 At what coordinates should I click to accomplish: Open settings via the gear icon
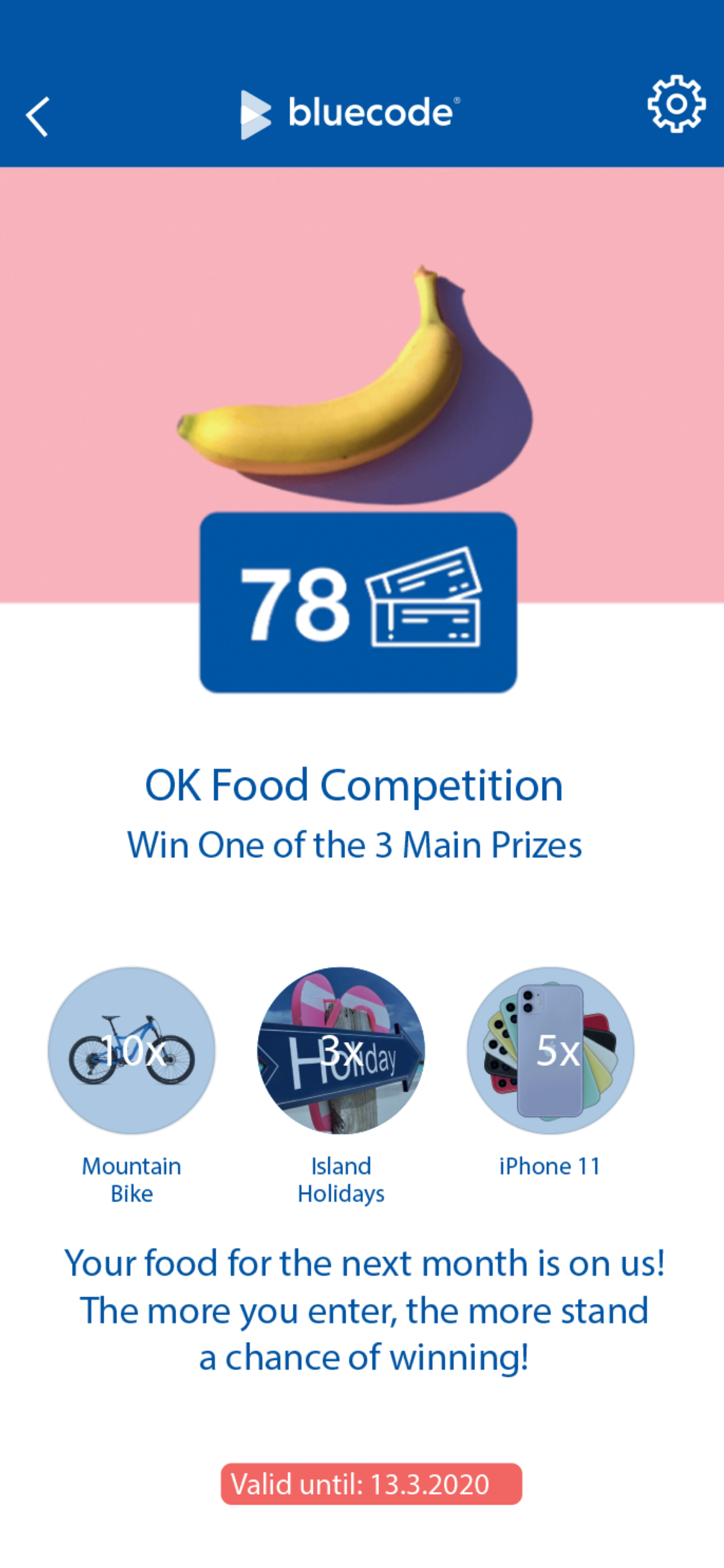[676, 104]
